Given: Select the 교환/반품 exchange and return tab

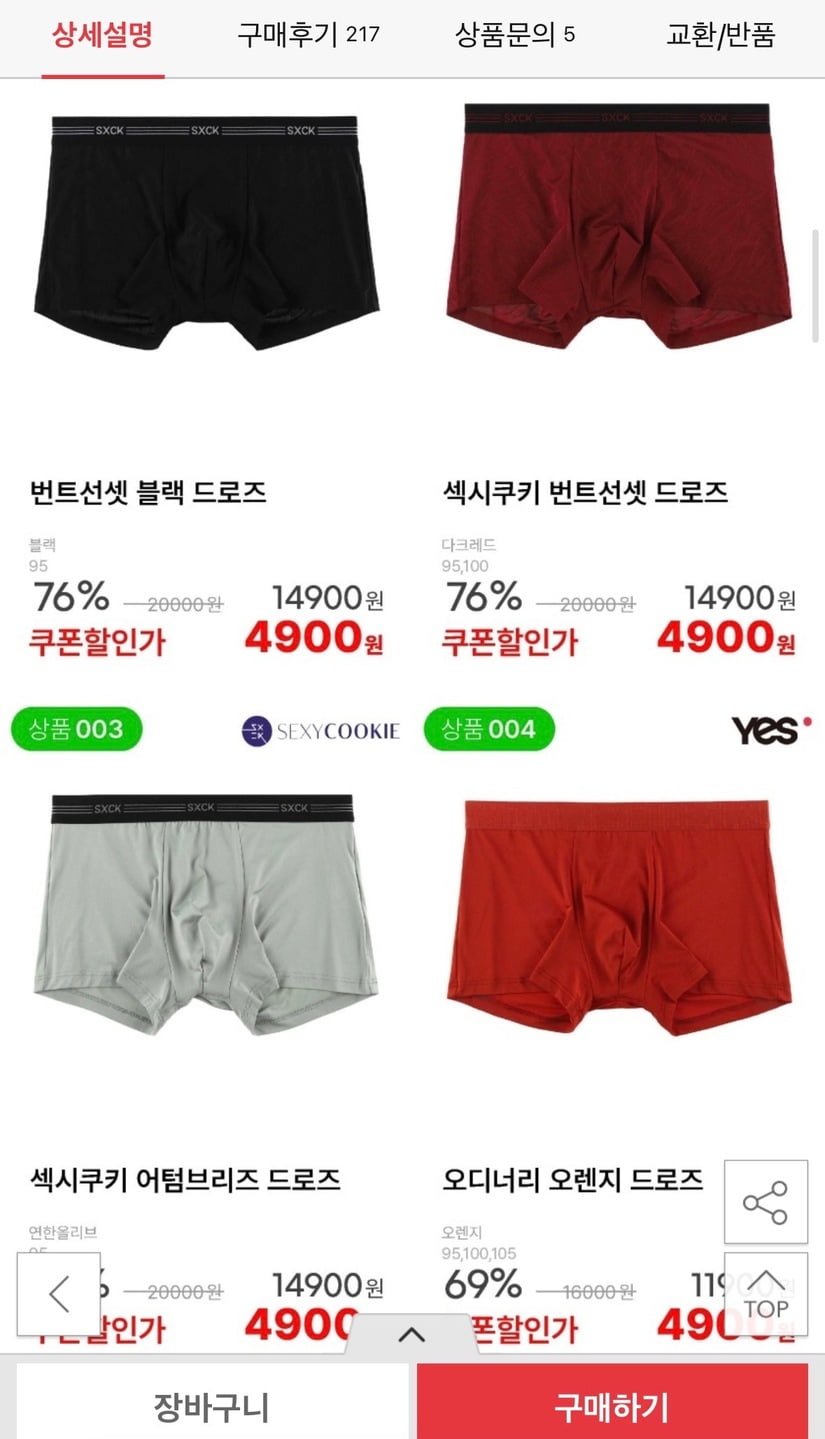Looking at the screenshot, I should [x=721, y=35].
